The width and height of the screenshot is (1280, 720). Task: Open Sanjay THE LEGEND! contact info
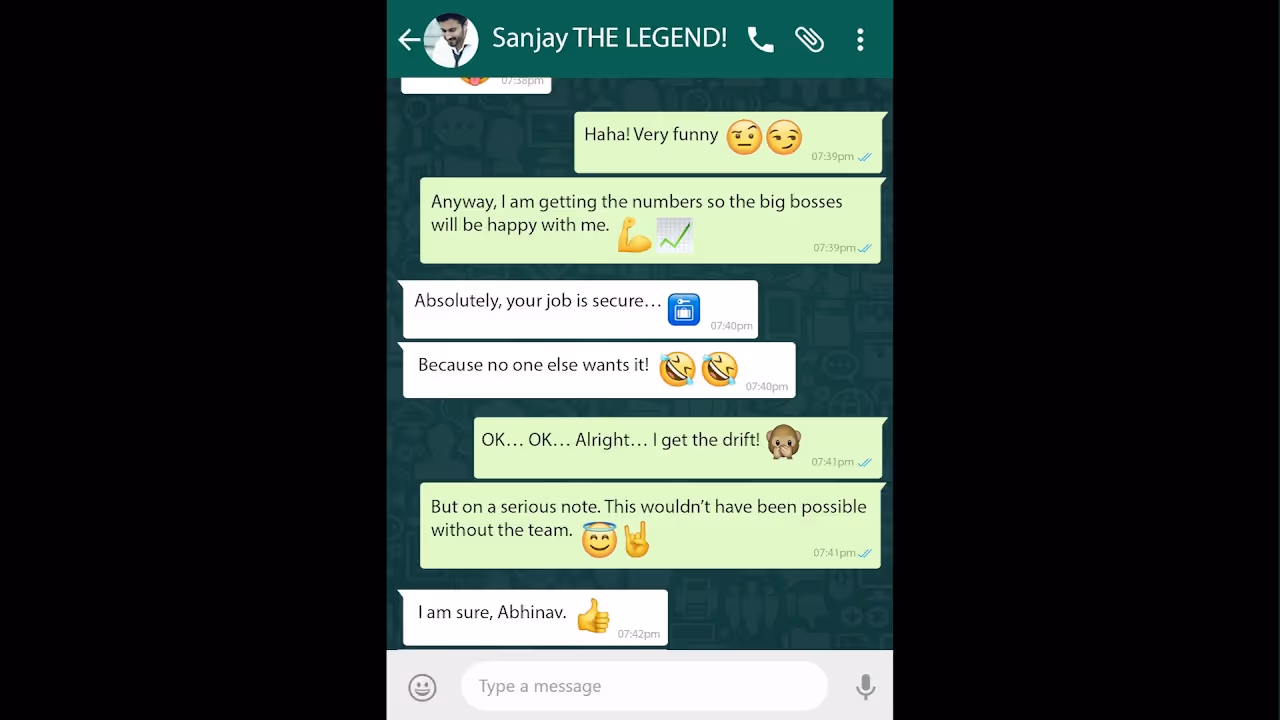(609, 39)
